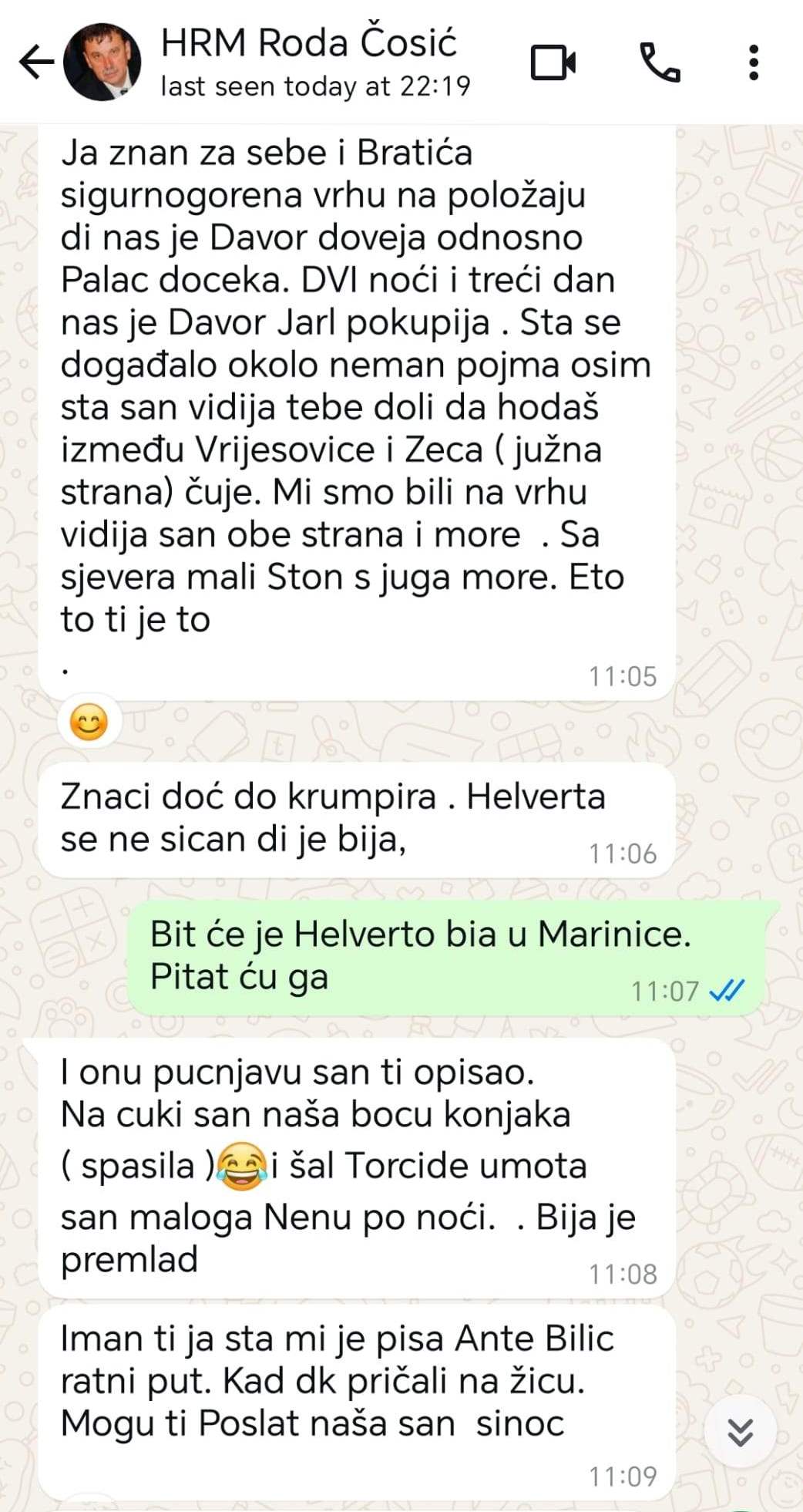Go back to the chat list
The width and height of the screenshot is (803, 1512).
click(35, 62)
